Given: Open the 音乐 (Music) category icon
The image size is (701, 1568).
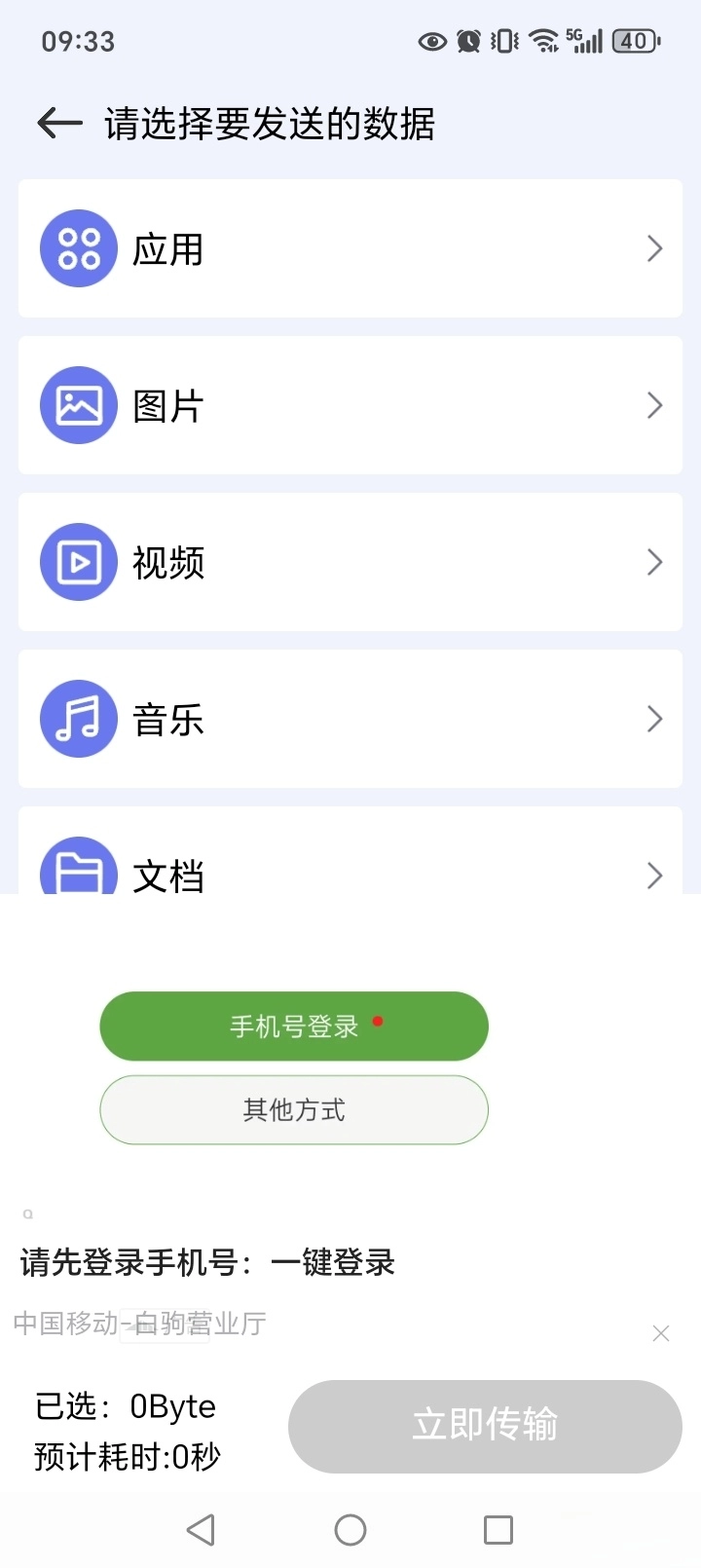Looking at the screenshot, I should 78,719.
